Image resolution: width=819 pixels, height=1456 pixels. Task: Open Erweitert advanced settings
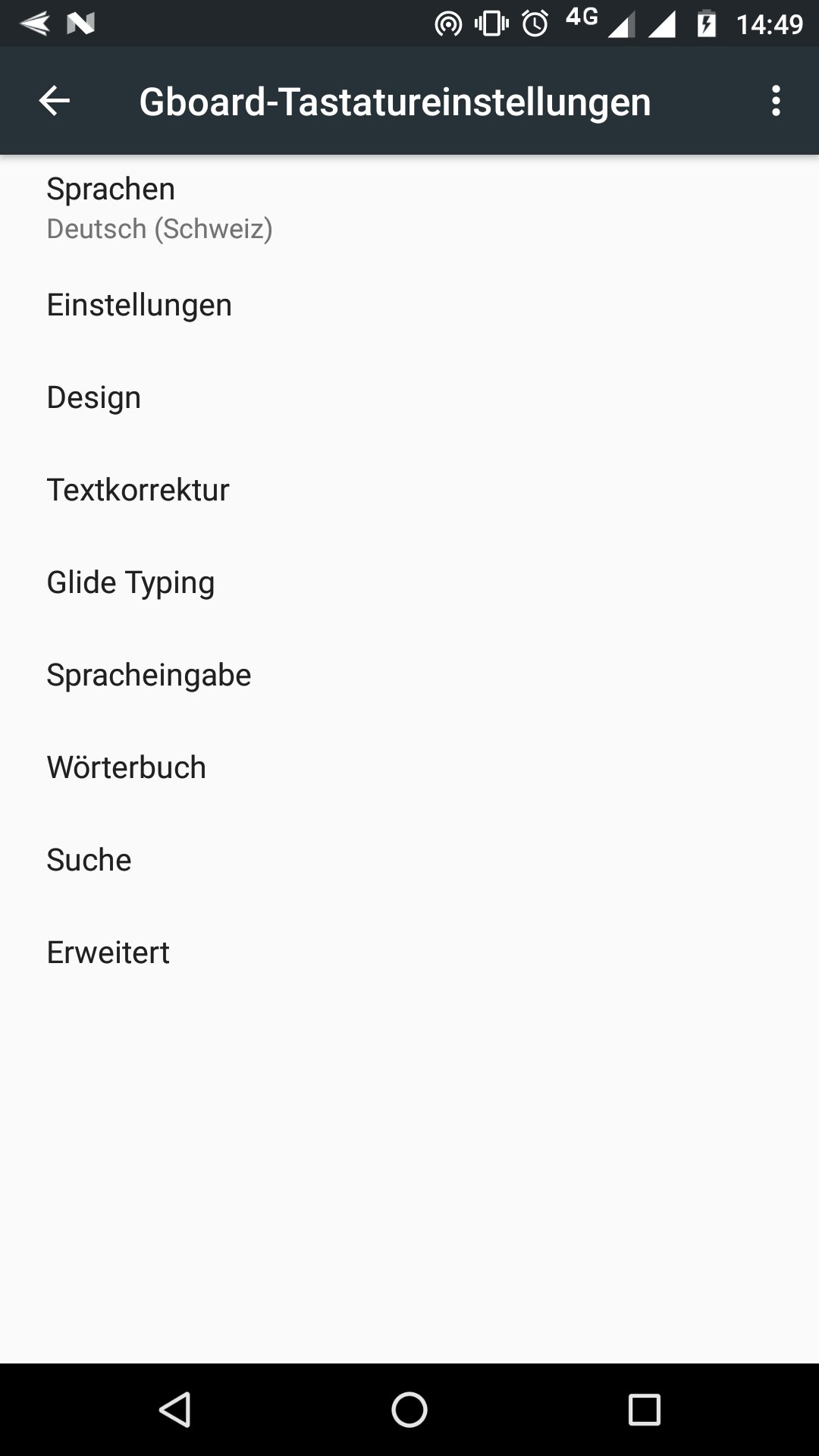(x=409, y=952)
